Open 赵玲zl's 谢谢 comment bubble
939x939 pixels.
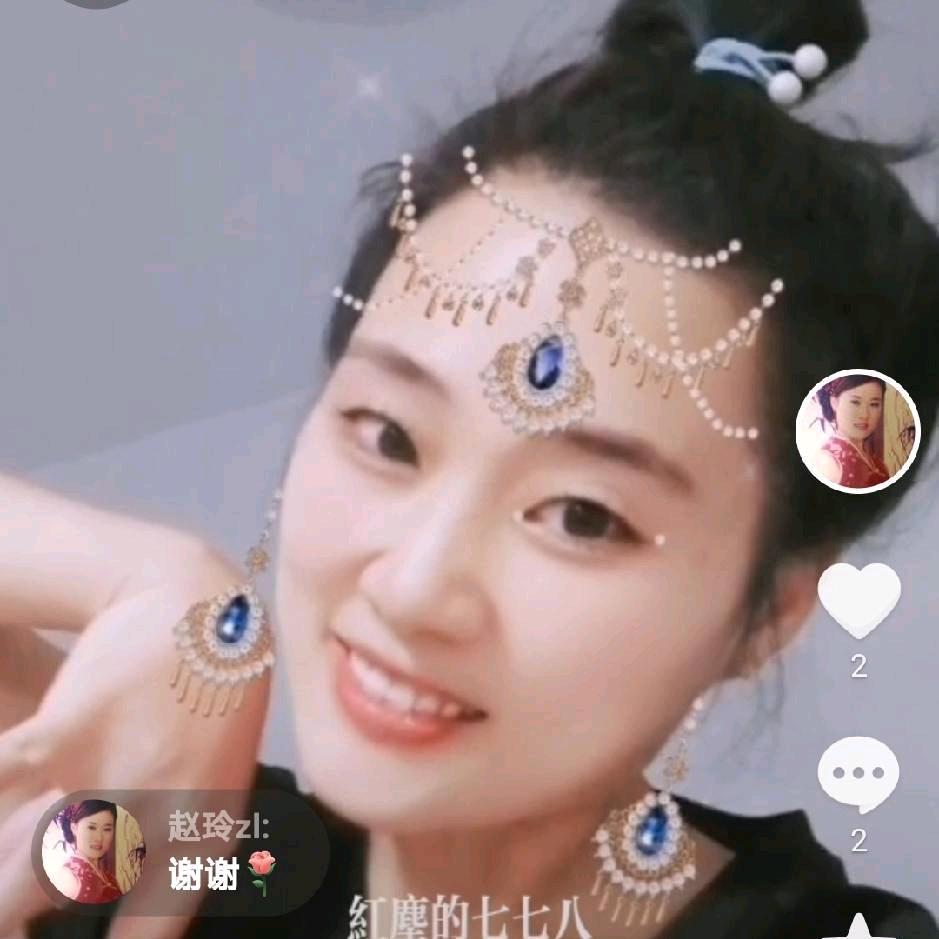coord(182,853)
